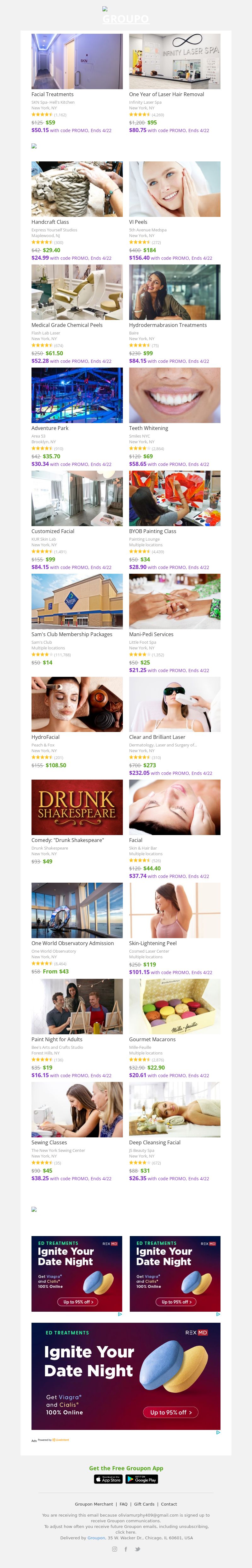252x1568 pixels.
Task: View One Year of Laser Hair Removal deal
Action: (x=174, y=61)
